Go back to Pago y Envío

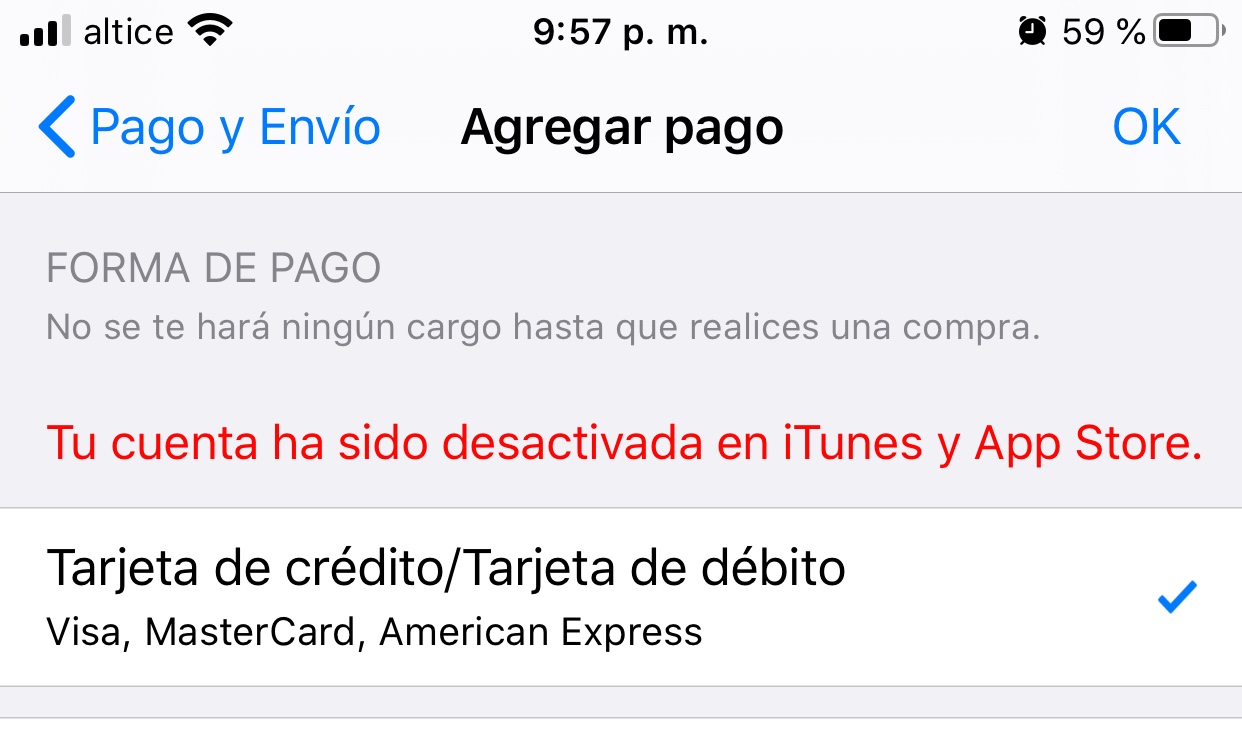click(x=209, y=128)
